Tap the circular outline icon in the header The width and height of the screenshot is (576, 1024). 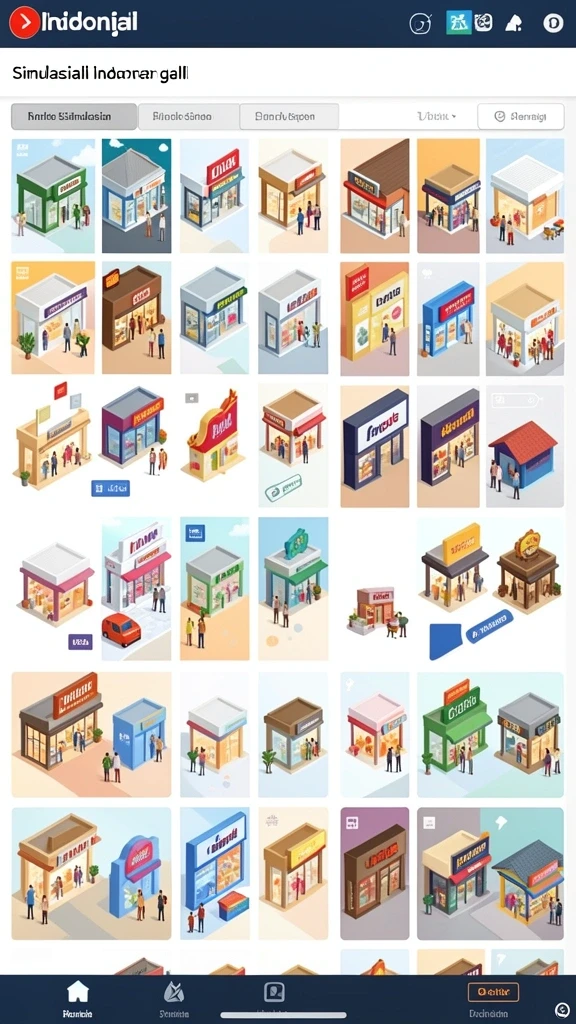(x=421, y=24)
